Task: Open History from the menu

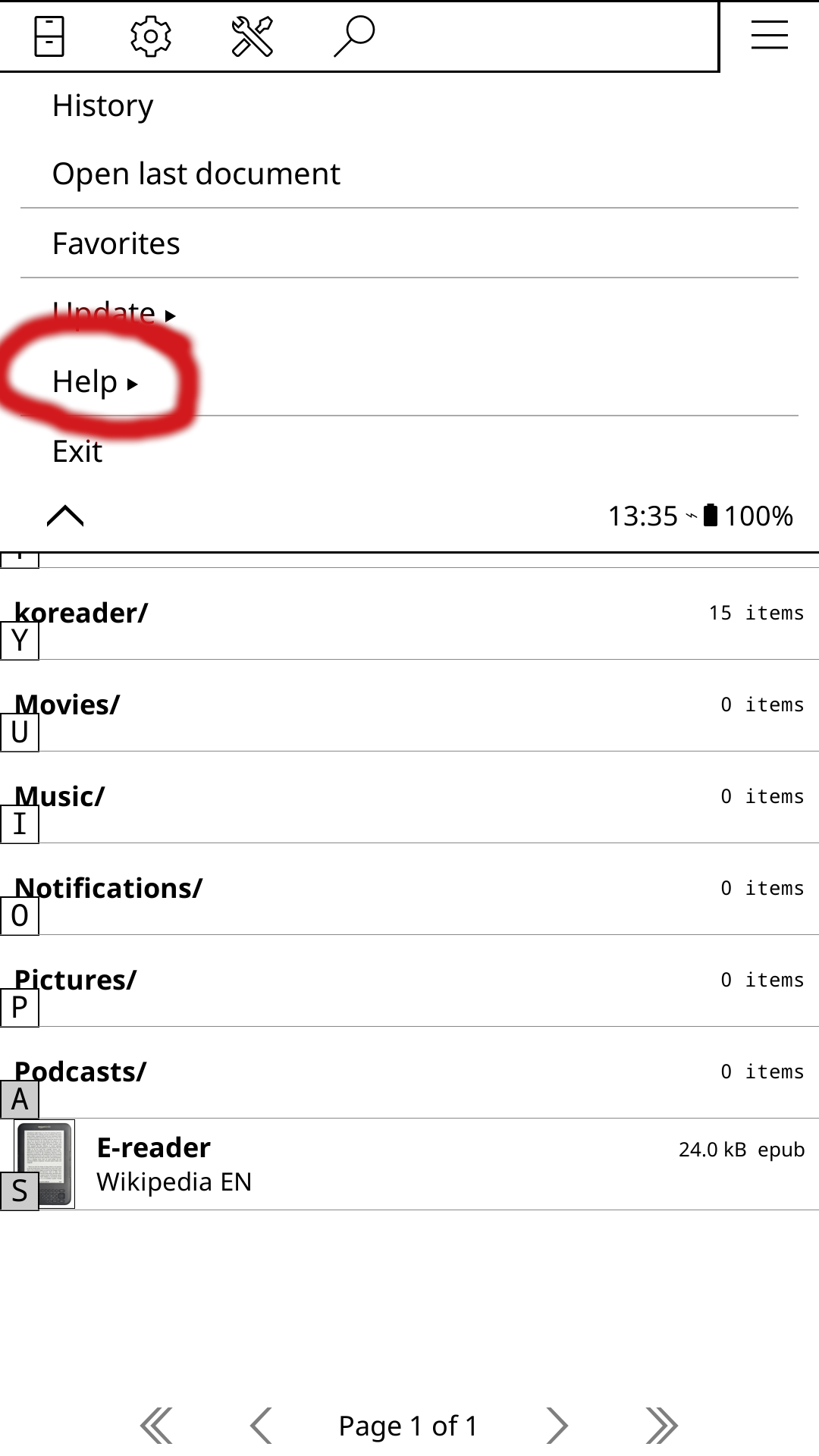Action: click(x=103, y=105)
